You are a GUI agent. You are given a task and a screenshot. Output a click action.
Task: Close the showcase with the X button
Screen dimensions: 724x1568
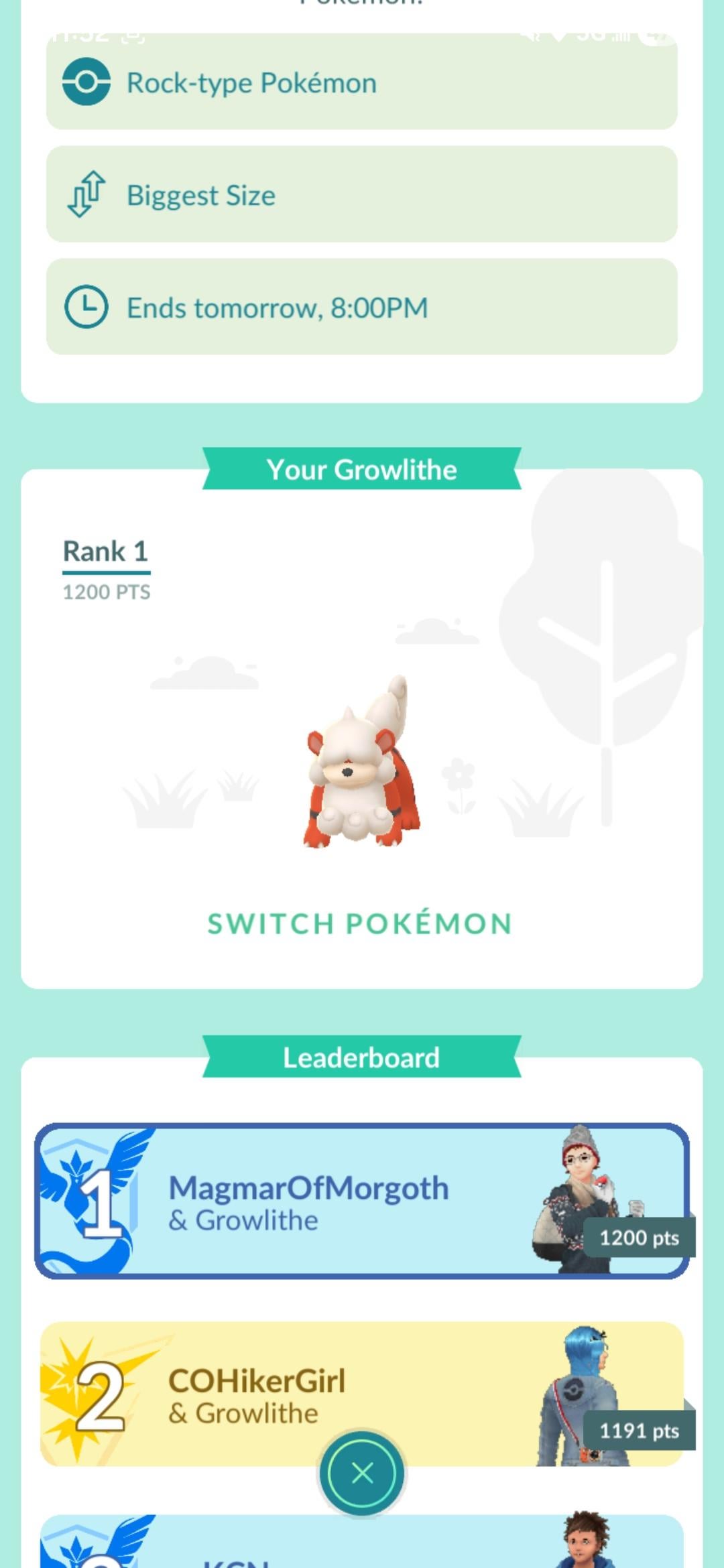point(362,1473)
